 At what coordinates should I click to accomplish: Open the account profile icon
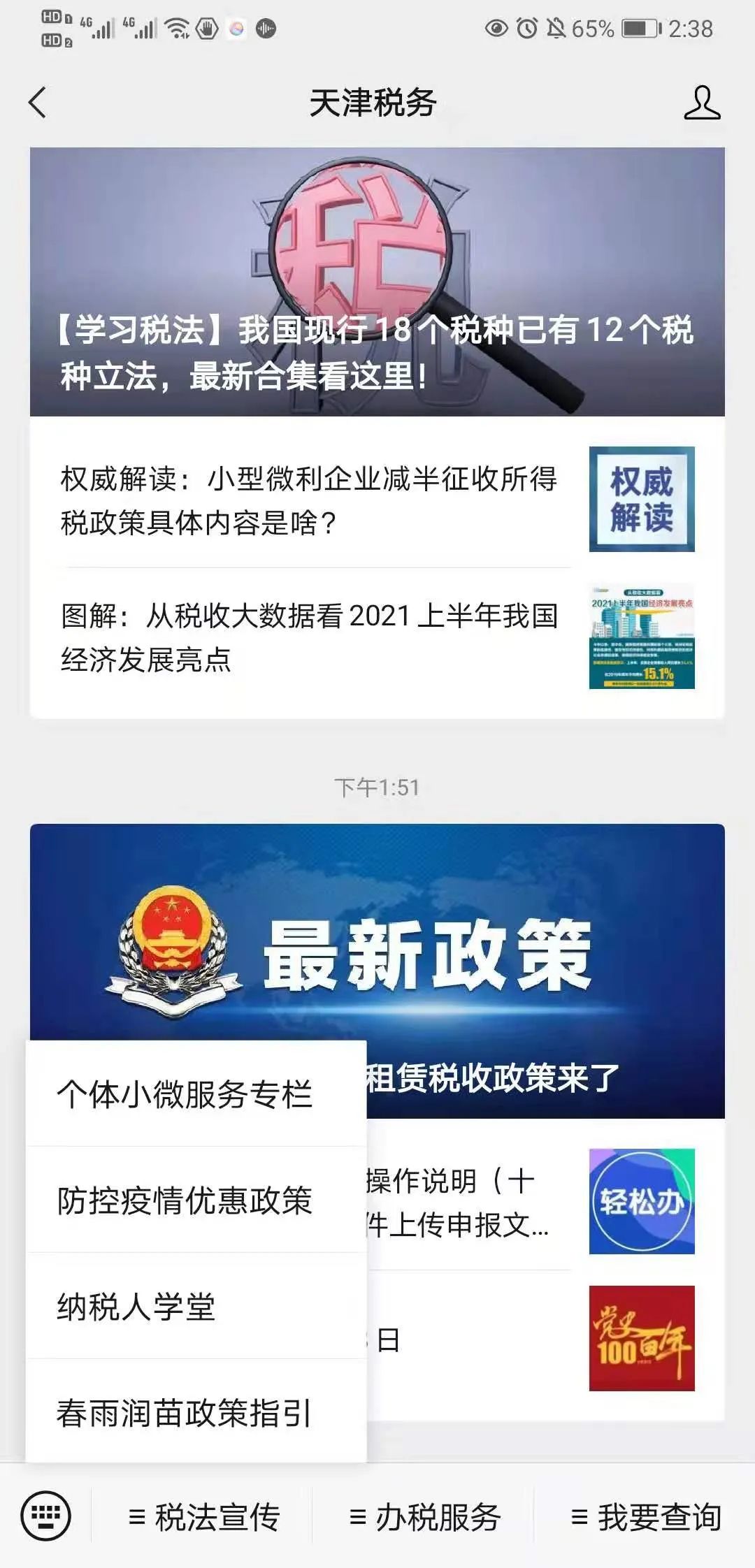tap(701, 103)
